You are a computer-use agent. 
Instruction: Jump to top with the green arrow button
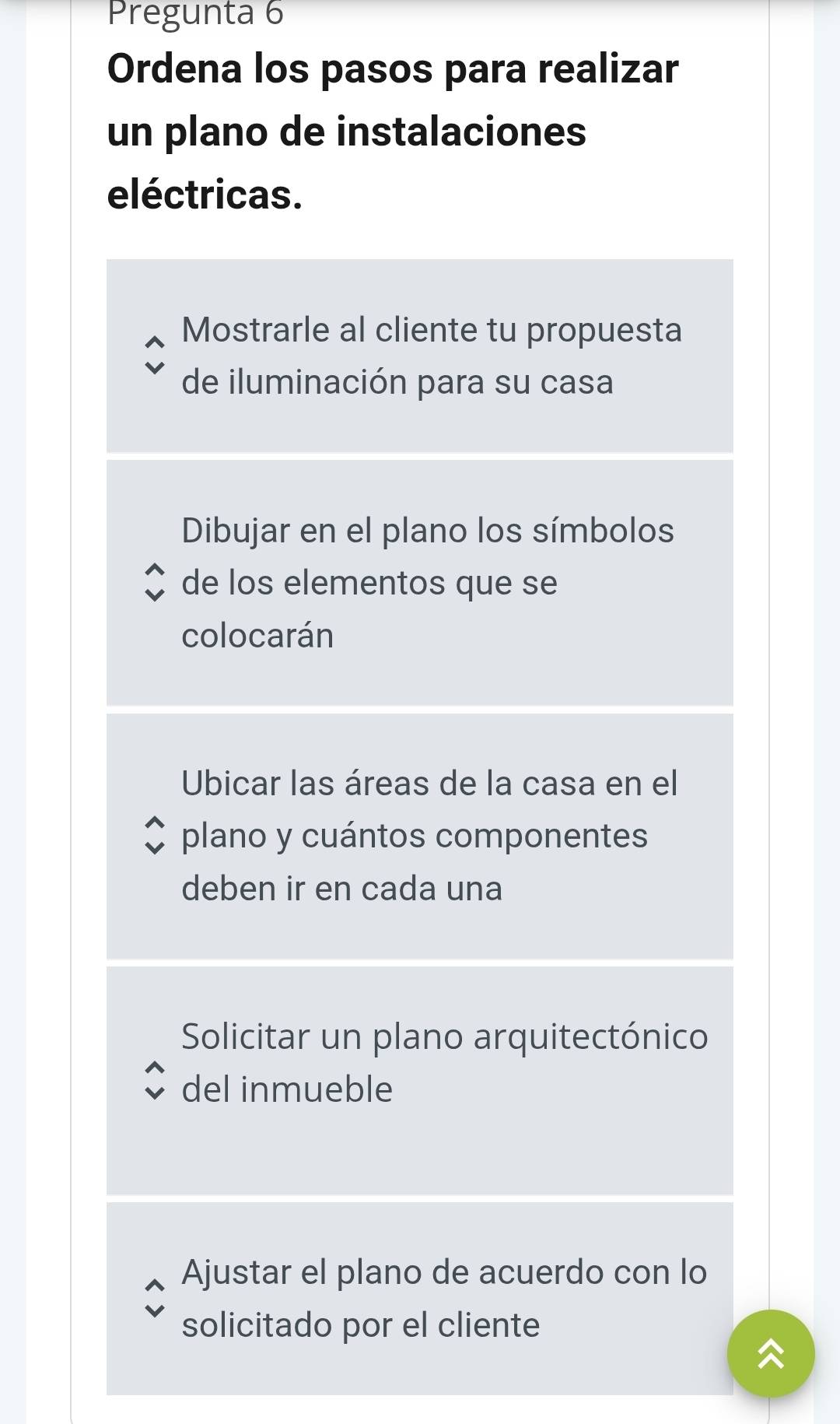click(x=770, y=1353)
